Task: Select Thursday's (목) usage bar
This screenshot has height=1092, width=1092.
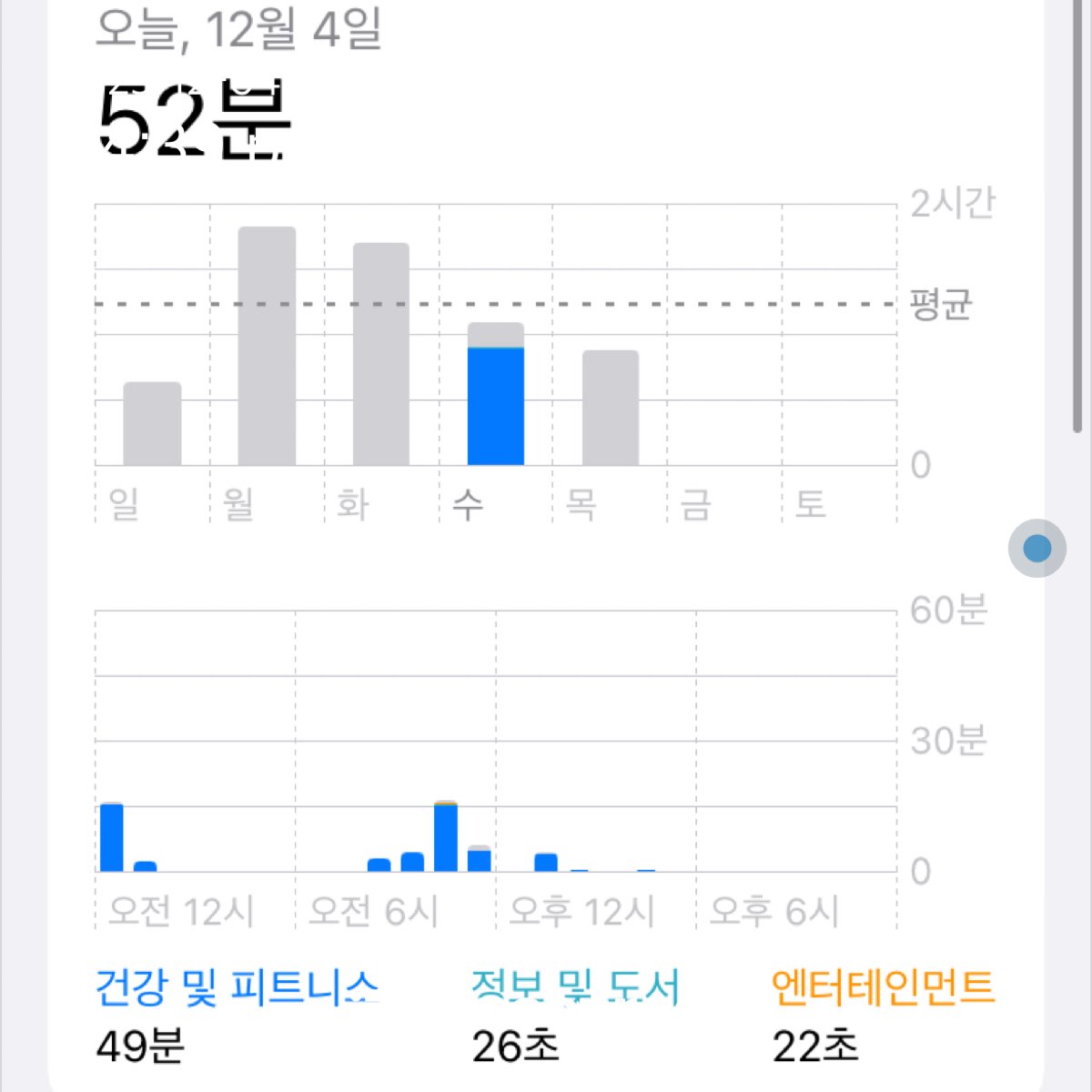Action: [611, 408]
